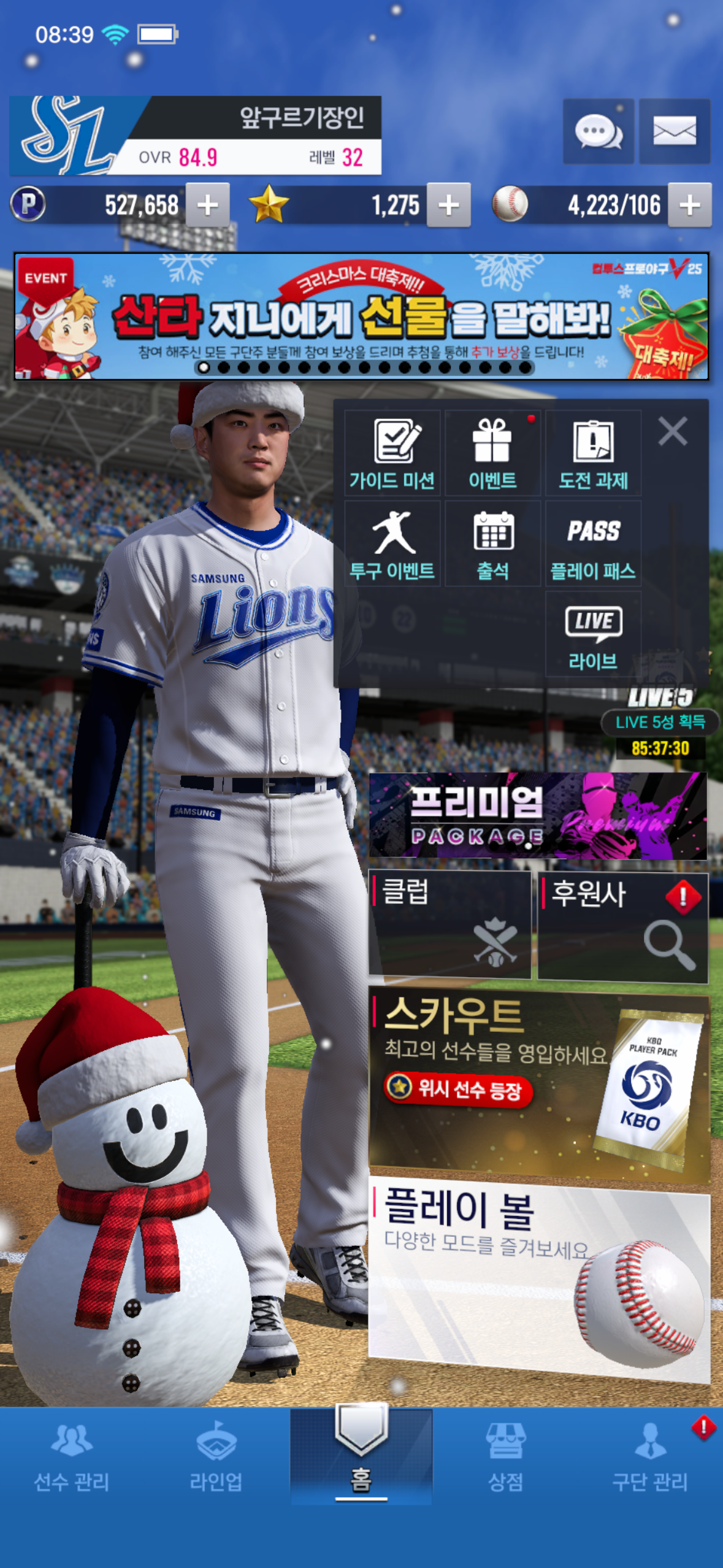The height and width of the screenshot is (1568, 723).
Task: Open 플레이 패스
Action: [593, 544]
